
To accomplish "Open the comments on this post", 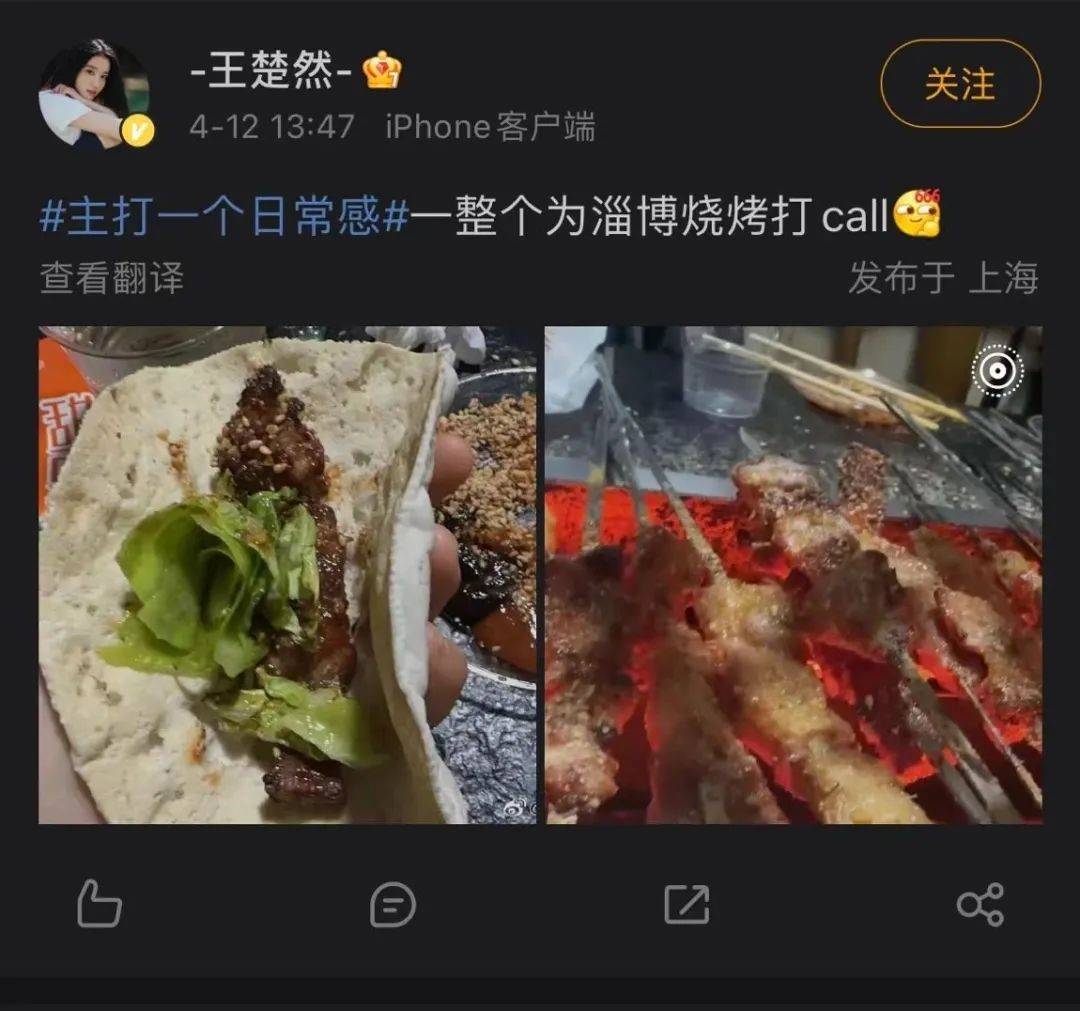I will pyautogui.click(x=392, y=905).
